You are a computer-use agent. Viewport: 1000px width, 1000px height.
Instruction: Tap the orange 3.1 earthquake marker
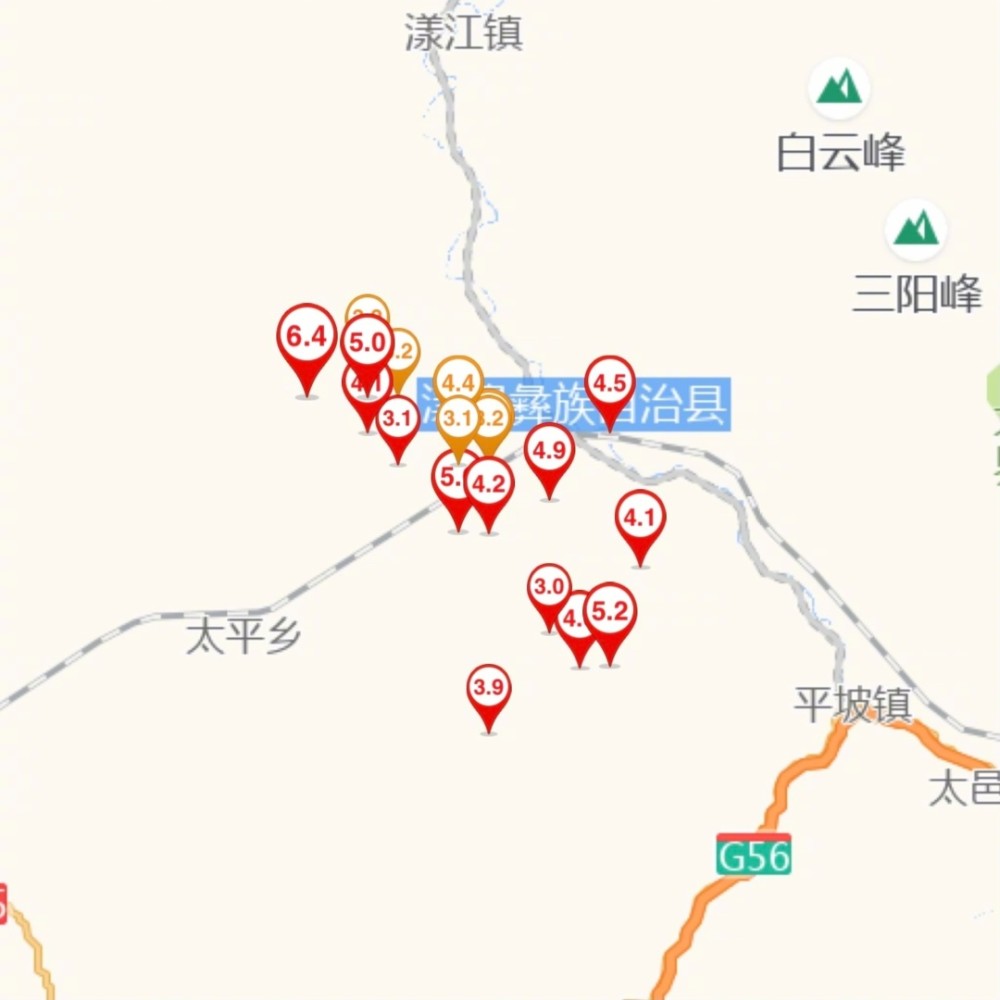click(x=458, y=418)
